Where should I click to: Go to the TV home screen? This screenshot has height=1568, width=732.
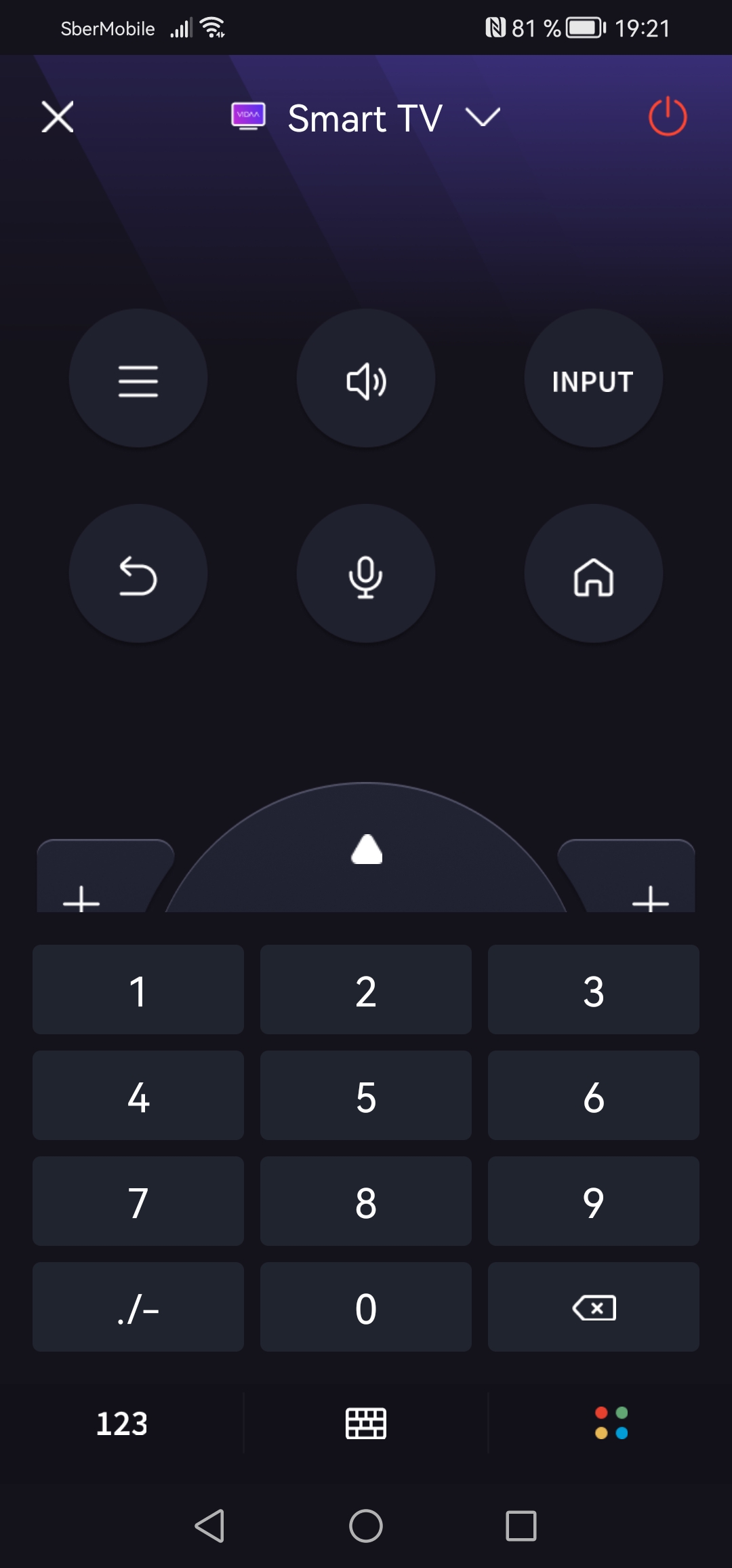[593, 574]
